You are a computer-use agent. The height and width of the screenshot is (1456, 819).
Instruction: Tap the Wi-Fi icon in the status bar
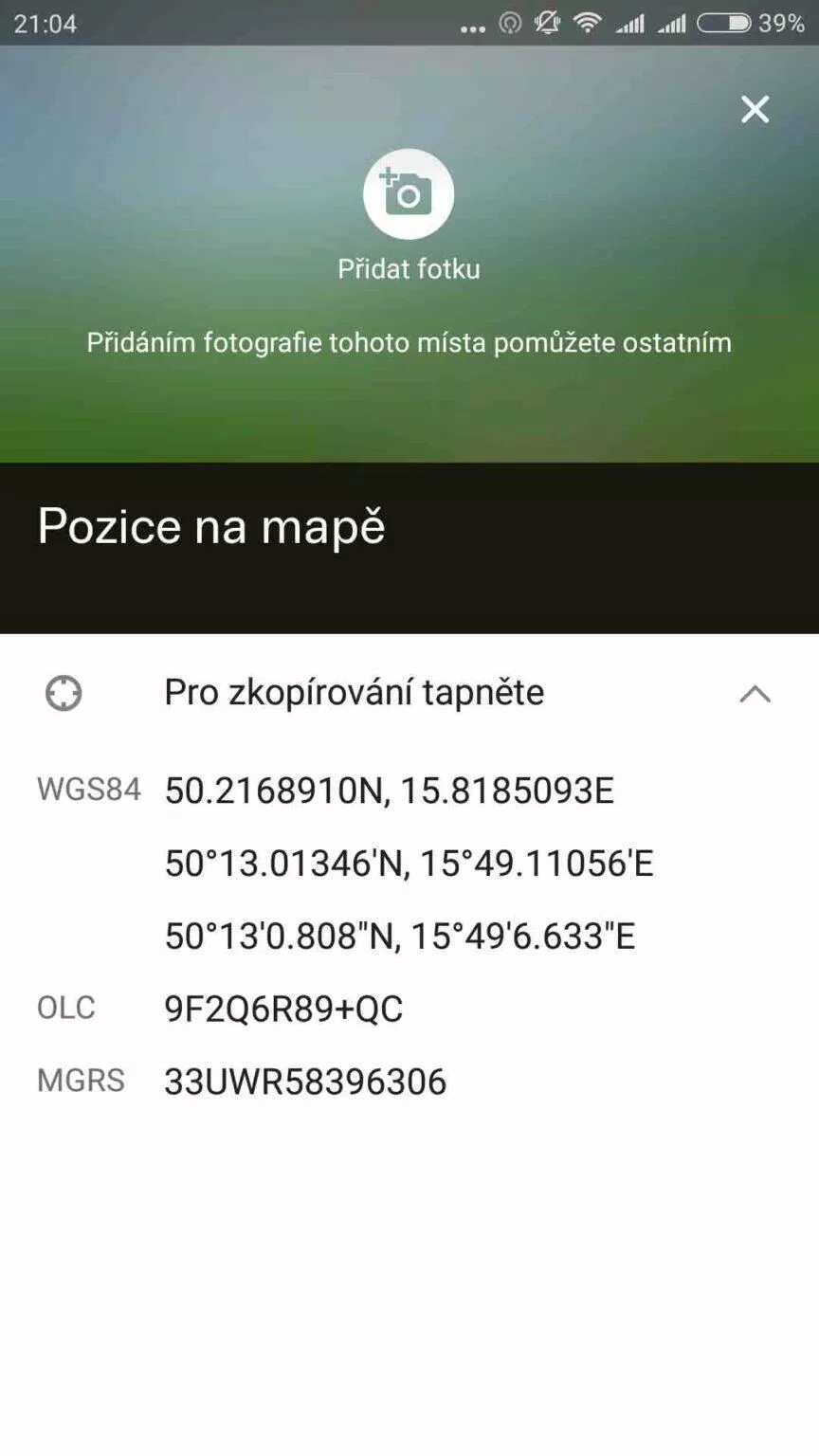coord(588,24)
